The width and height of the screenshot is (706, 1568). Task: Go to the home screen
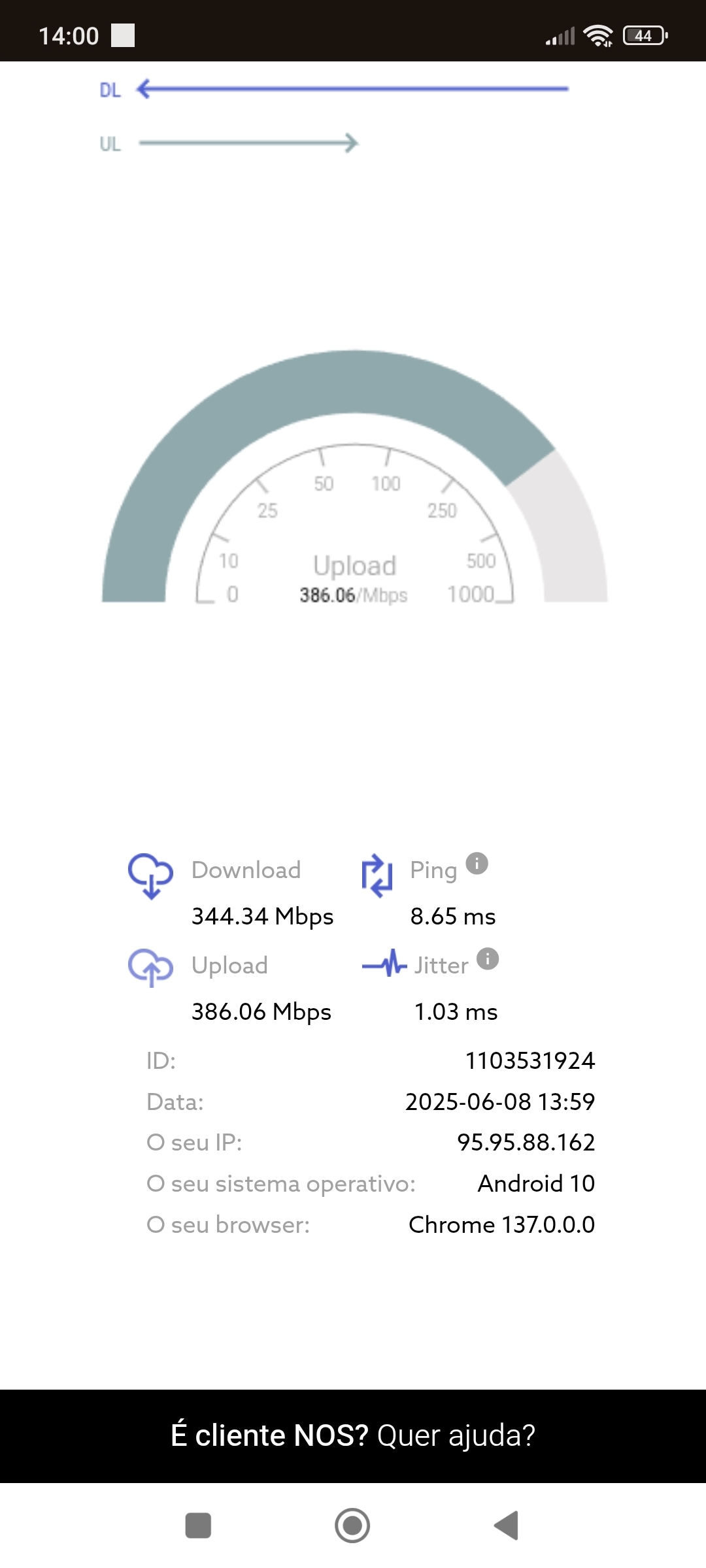tap(352, 1526)
